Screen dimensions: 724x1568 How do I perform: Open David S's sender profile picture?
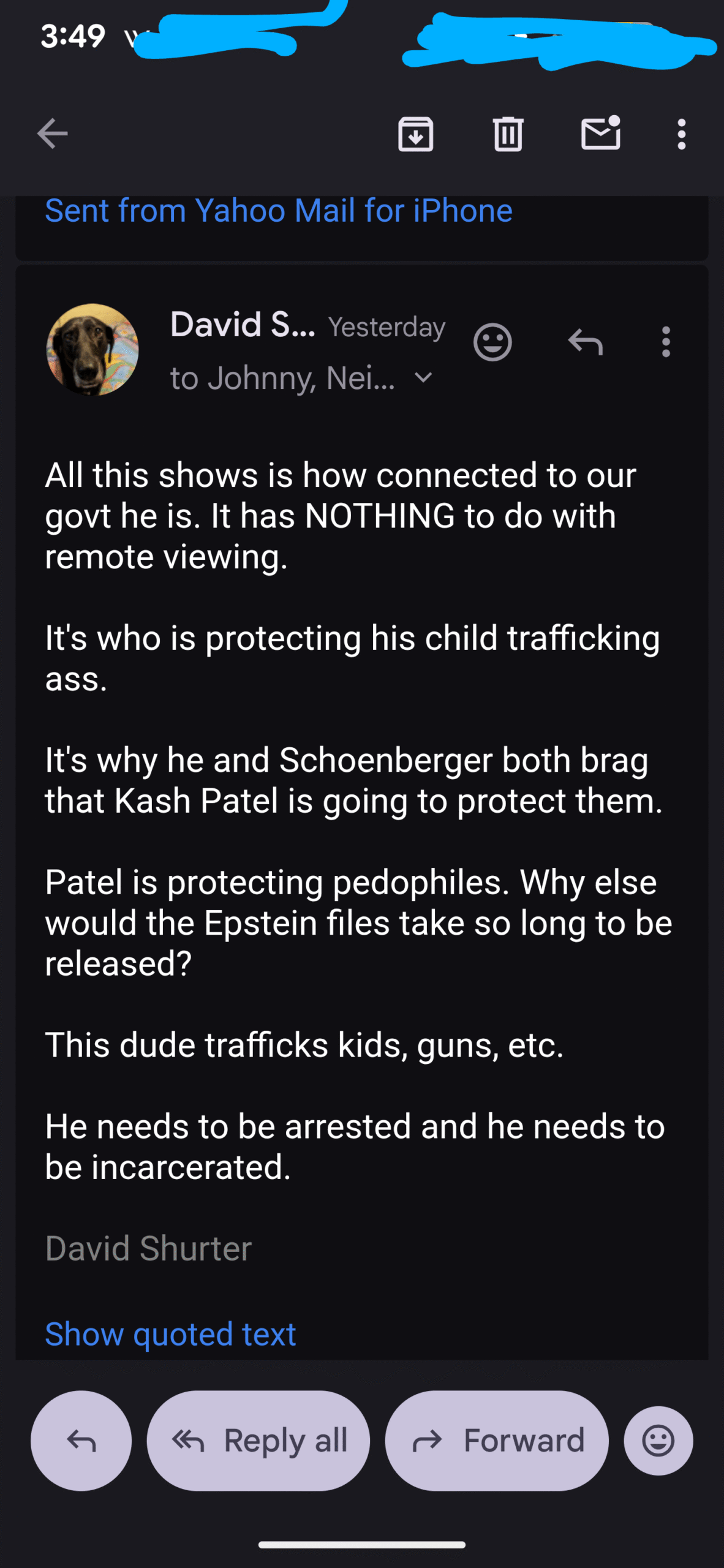92,350
